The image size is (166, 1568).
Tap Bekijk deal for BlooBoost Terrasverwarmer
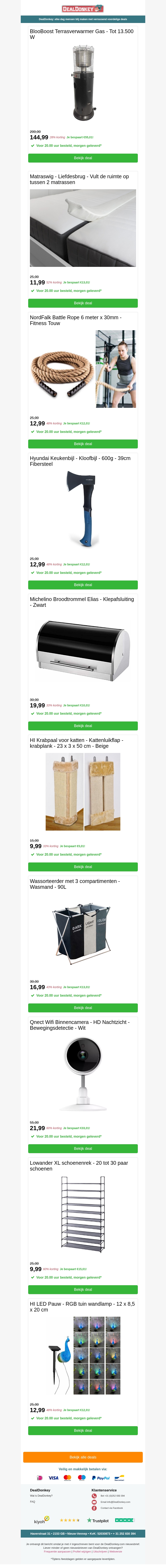pyautogui.click(x=83, y=158)
